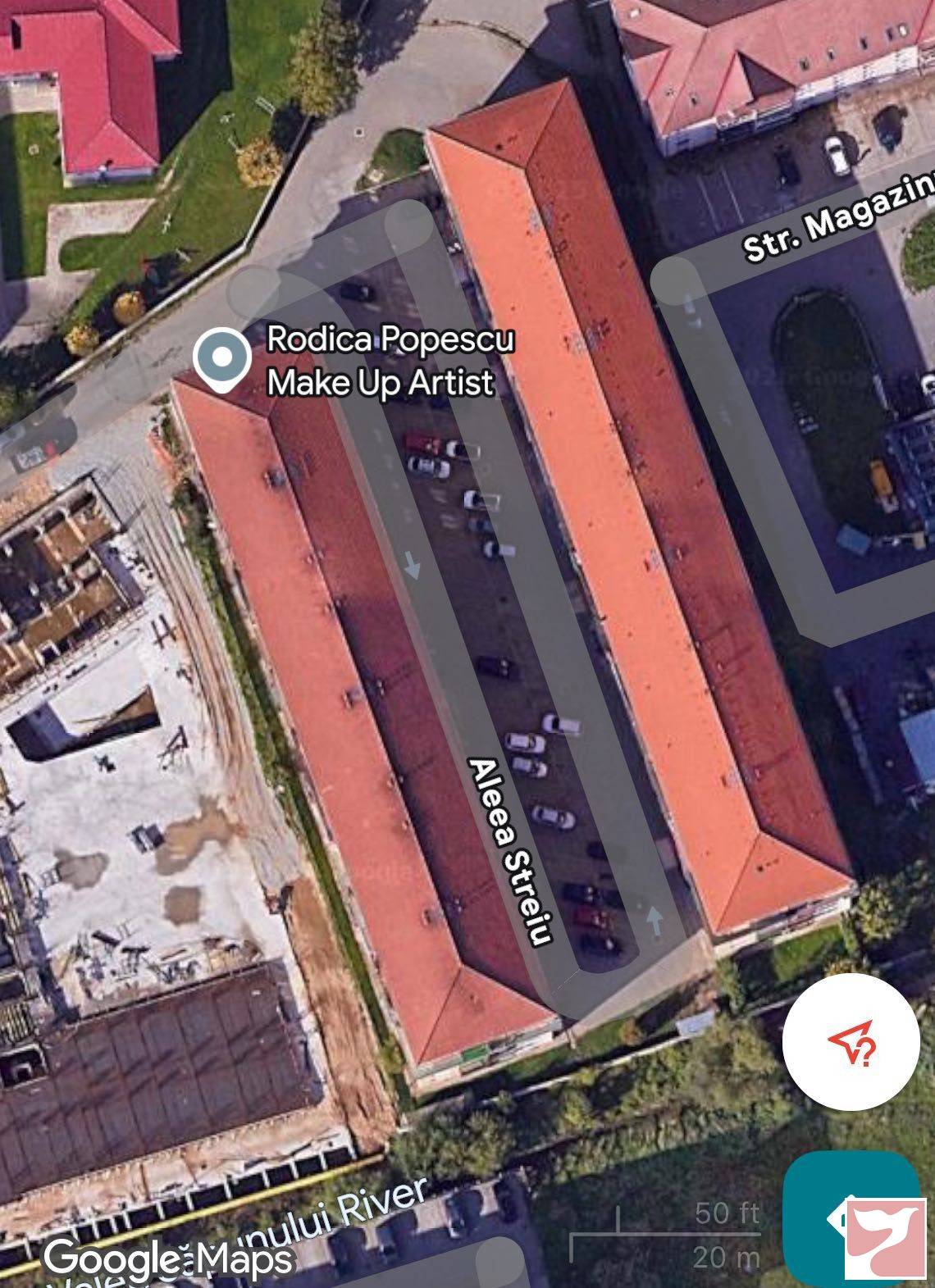Select the Rodica Popescu Make Up Artist pin
Image resolution: width=935 pixels, height=1288 pixels.
tap(222, 357)
